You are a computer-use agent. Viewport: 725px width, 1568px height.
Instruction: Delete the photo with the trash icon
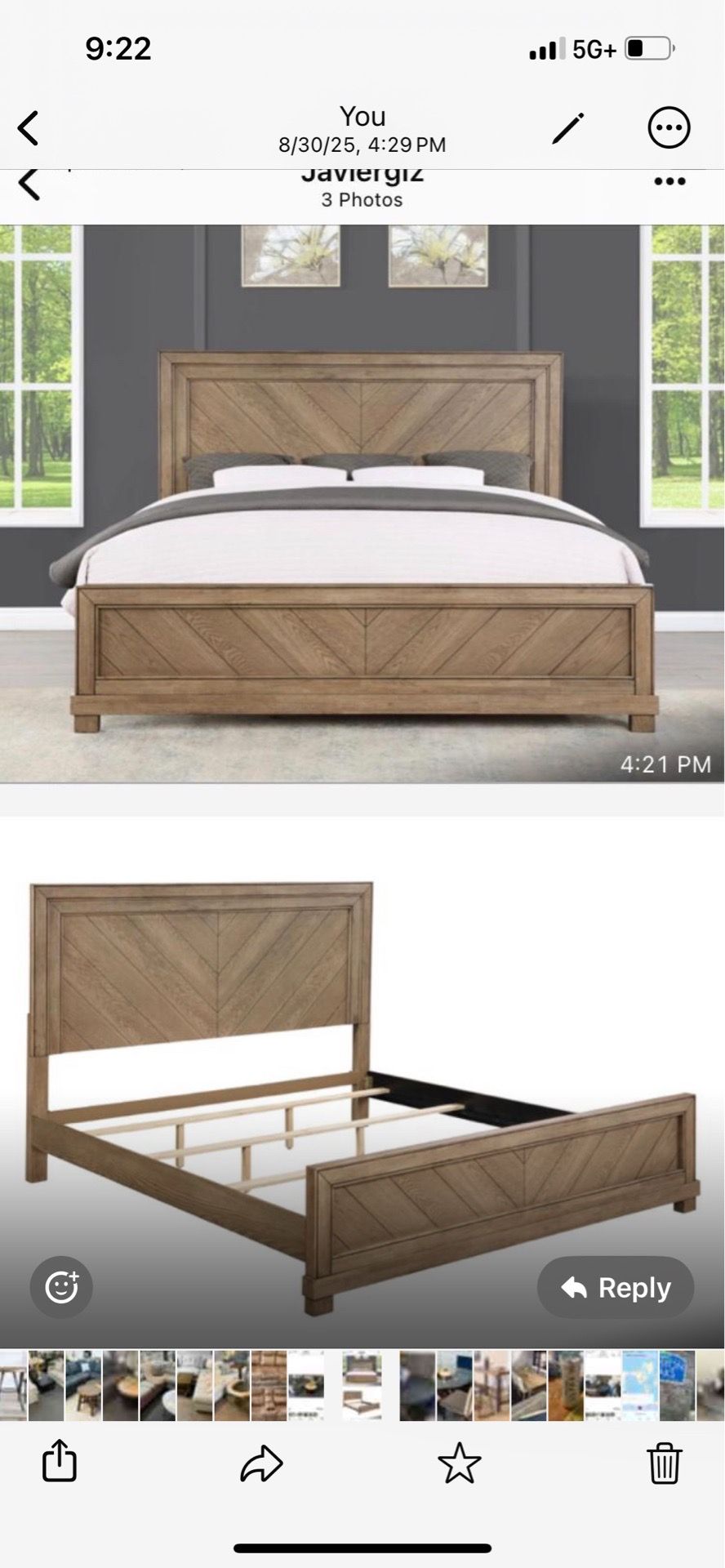[665, 1462]
